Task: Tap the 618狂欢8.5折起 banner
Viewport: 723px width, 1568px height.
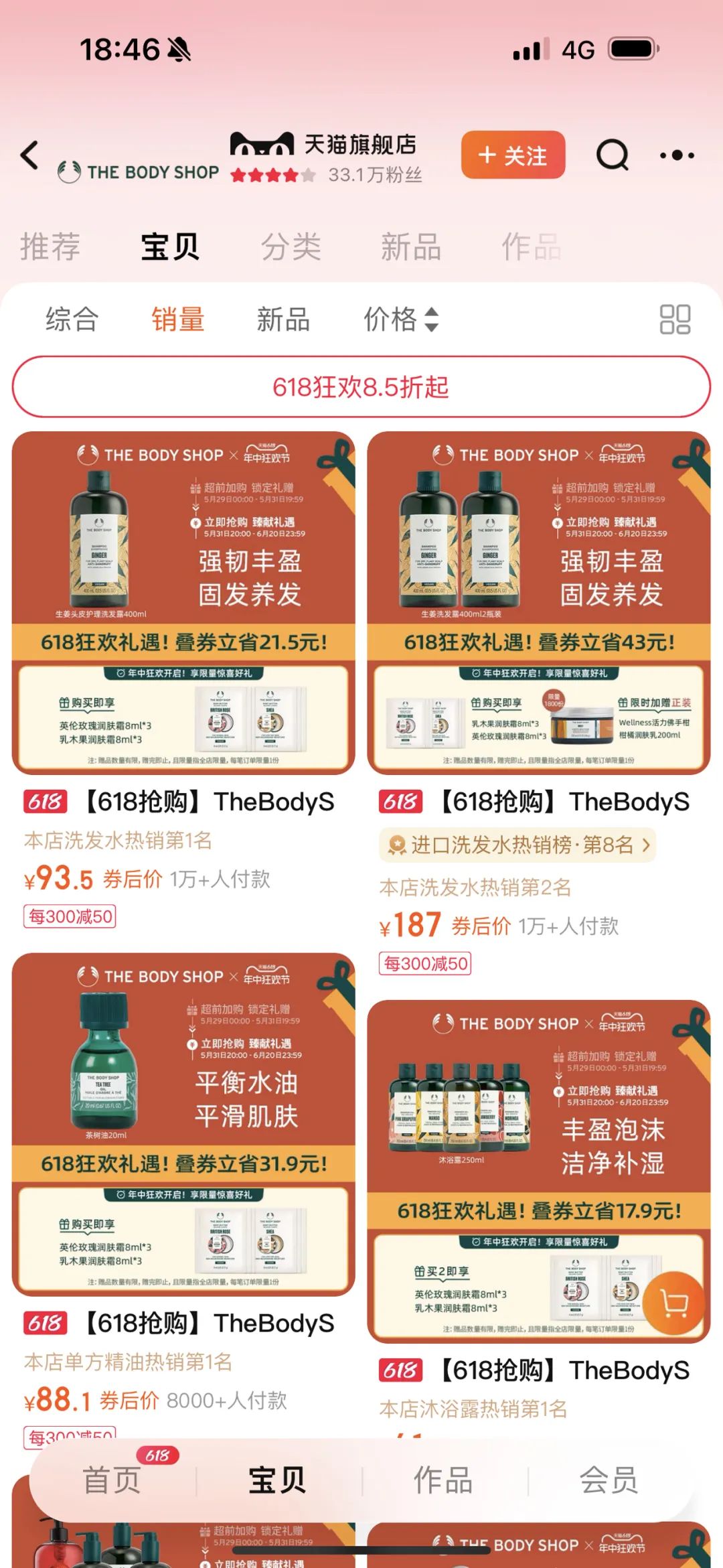Action: click(x=361, y=387)
